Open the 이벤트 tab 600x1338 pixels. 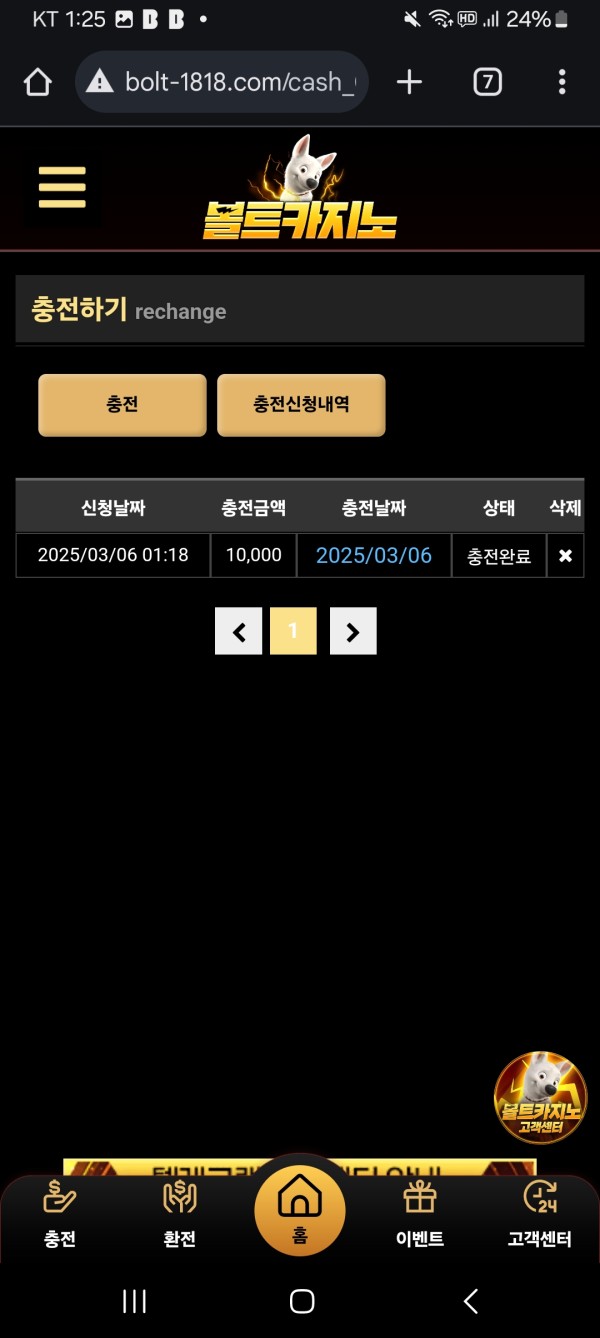(x=420, y=1214)
